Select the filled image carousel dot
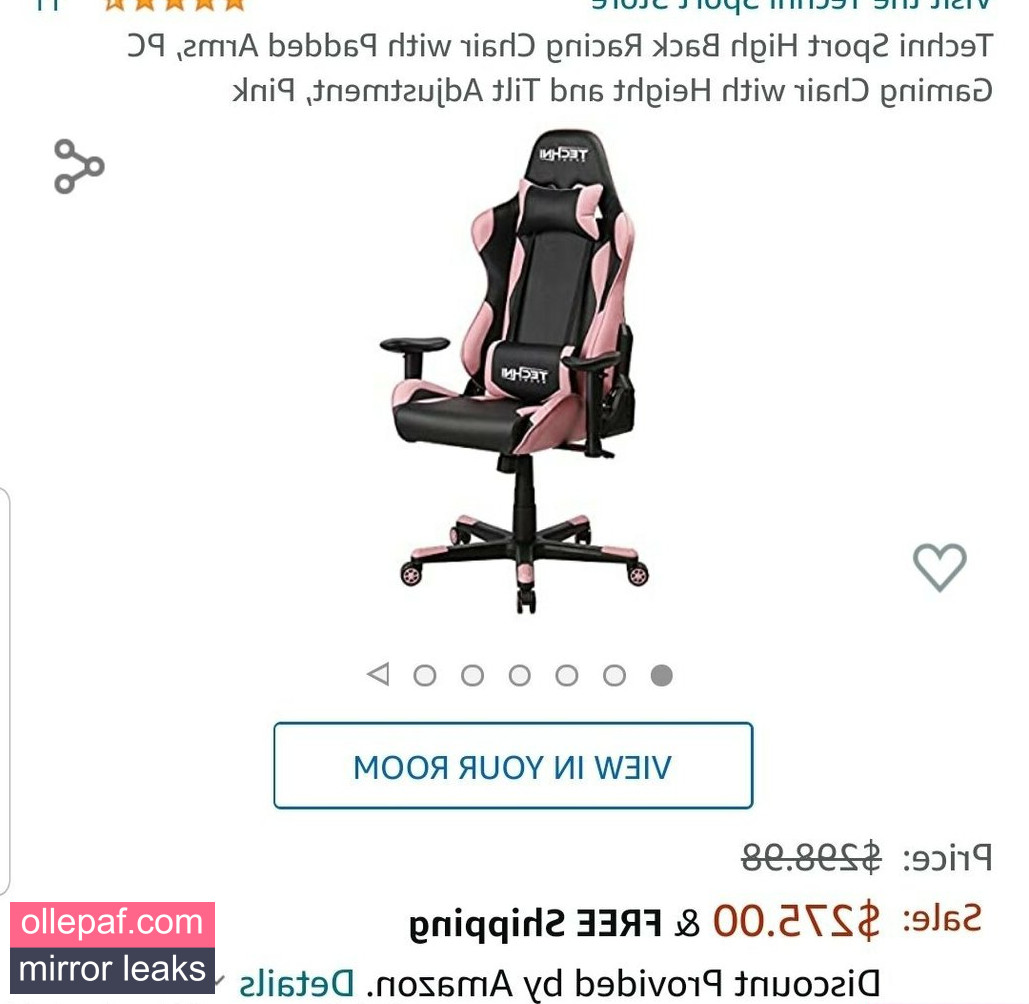The height and width of the screenshot is (1004, 1029). tap(661, 675)
